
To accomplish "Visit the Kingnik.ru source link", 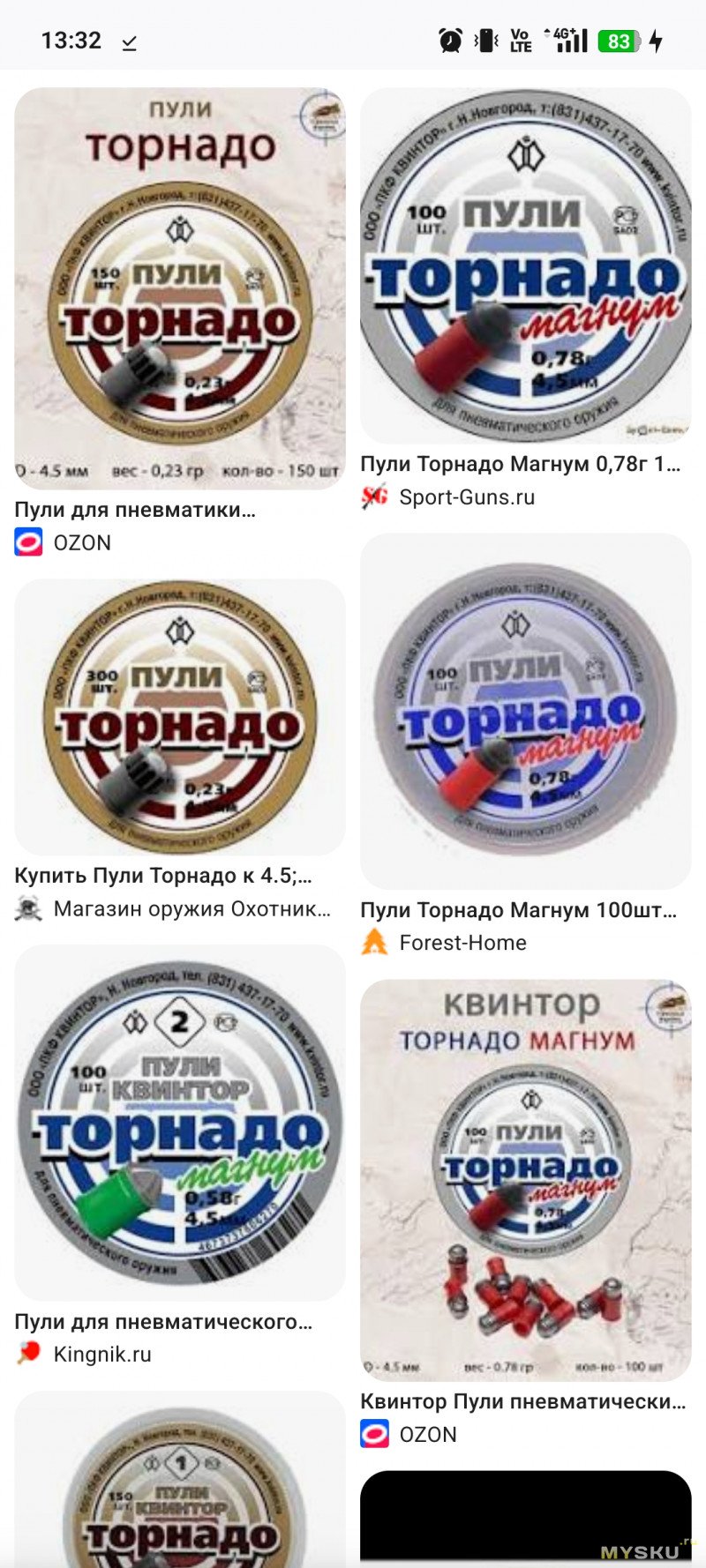I will point(101,1354).
